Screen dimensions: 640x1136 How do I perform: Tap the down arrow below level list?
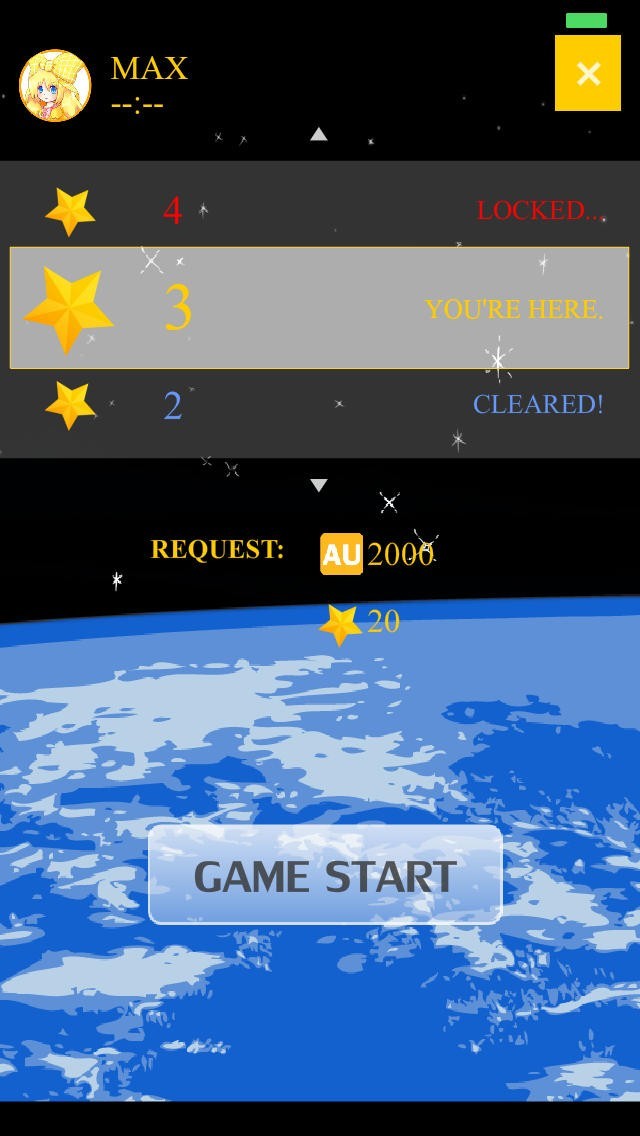[319, 485]
